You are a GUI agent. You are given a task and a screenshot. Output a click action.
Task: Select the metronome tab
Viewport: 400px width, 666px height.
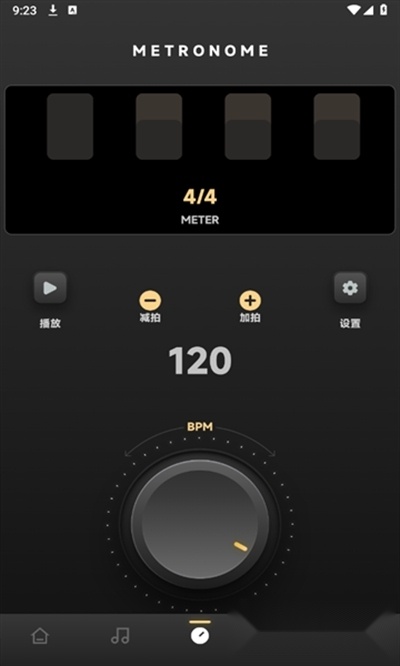pos(200,635)
